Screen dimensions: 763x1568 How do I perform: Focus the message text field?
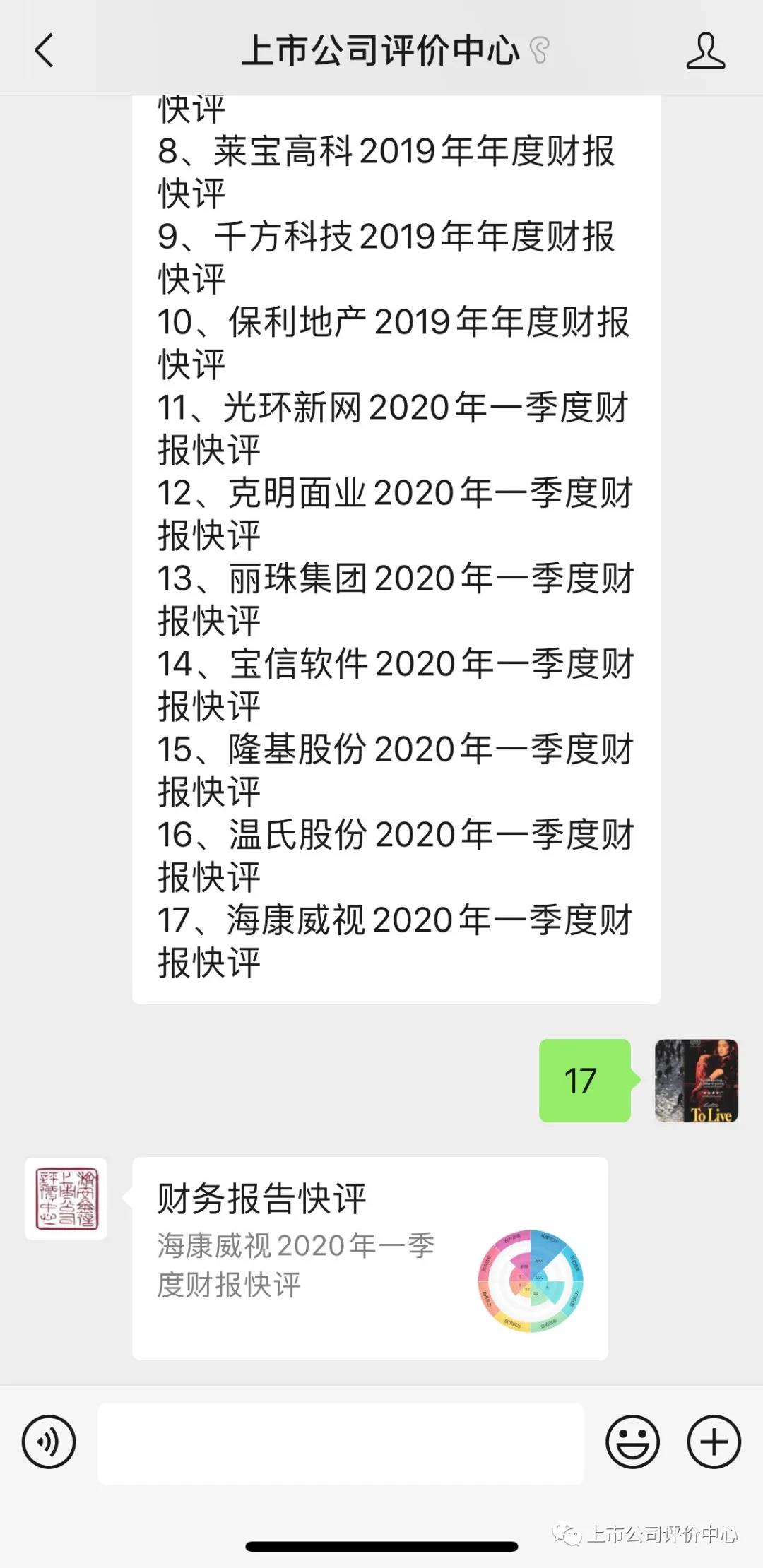point(341,1444)
